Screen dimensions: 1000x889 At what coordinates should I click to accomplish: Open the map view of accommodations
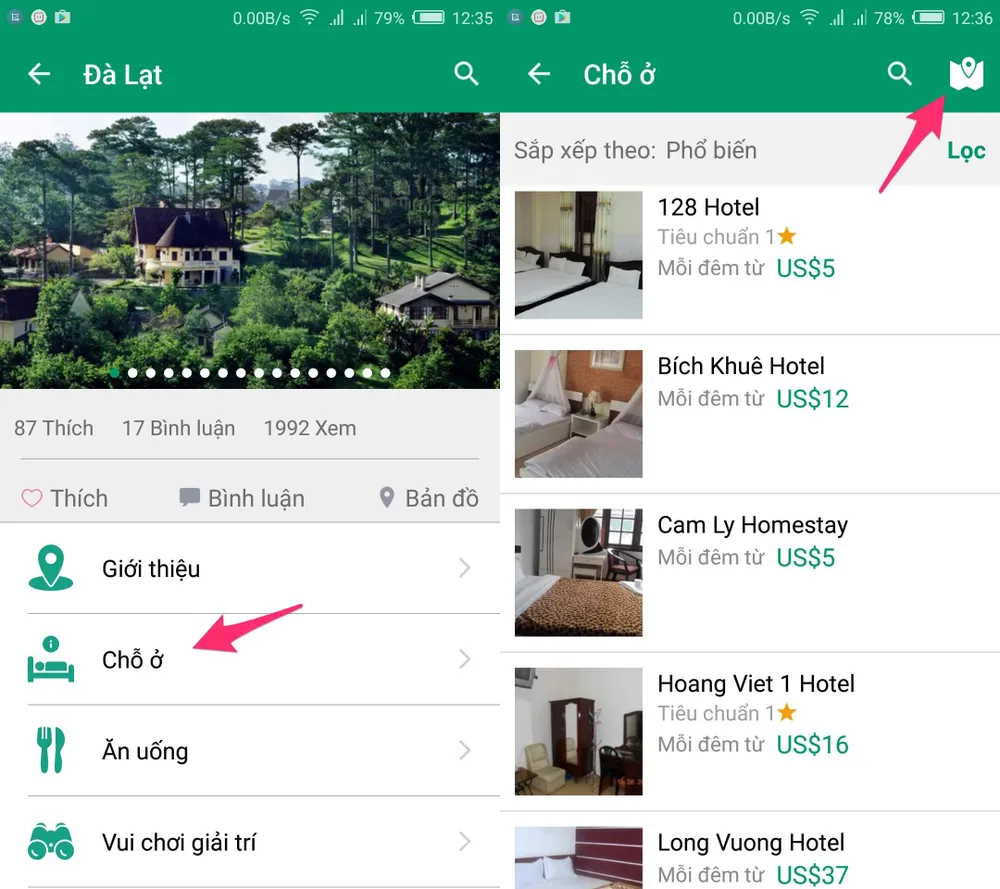(x=966, y=74)
